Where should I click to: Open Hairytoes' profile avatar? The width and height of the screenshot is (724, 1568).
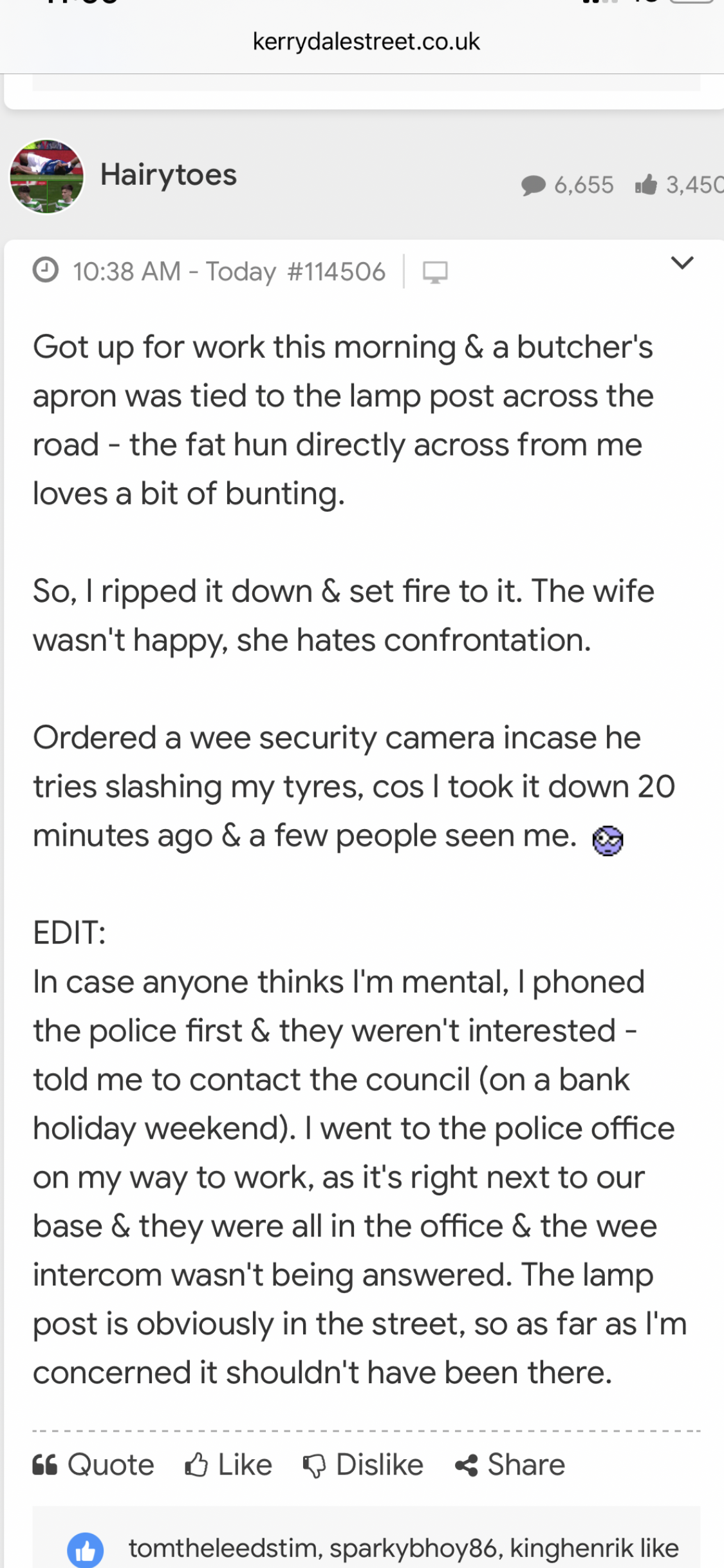click(x=46, y=176)
